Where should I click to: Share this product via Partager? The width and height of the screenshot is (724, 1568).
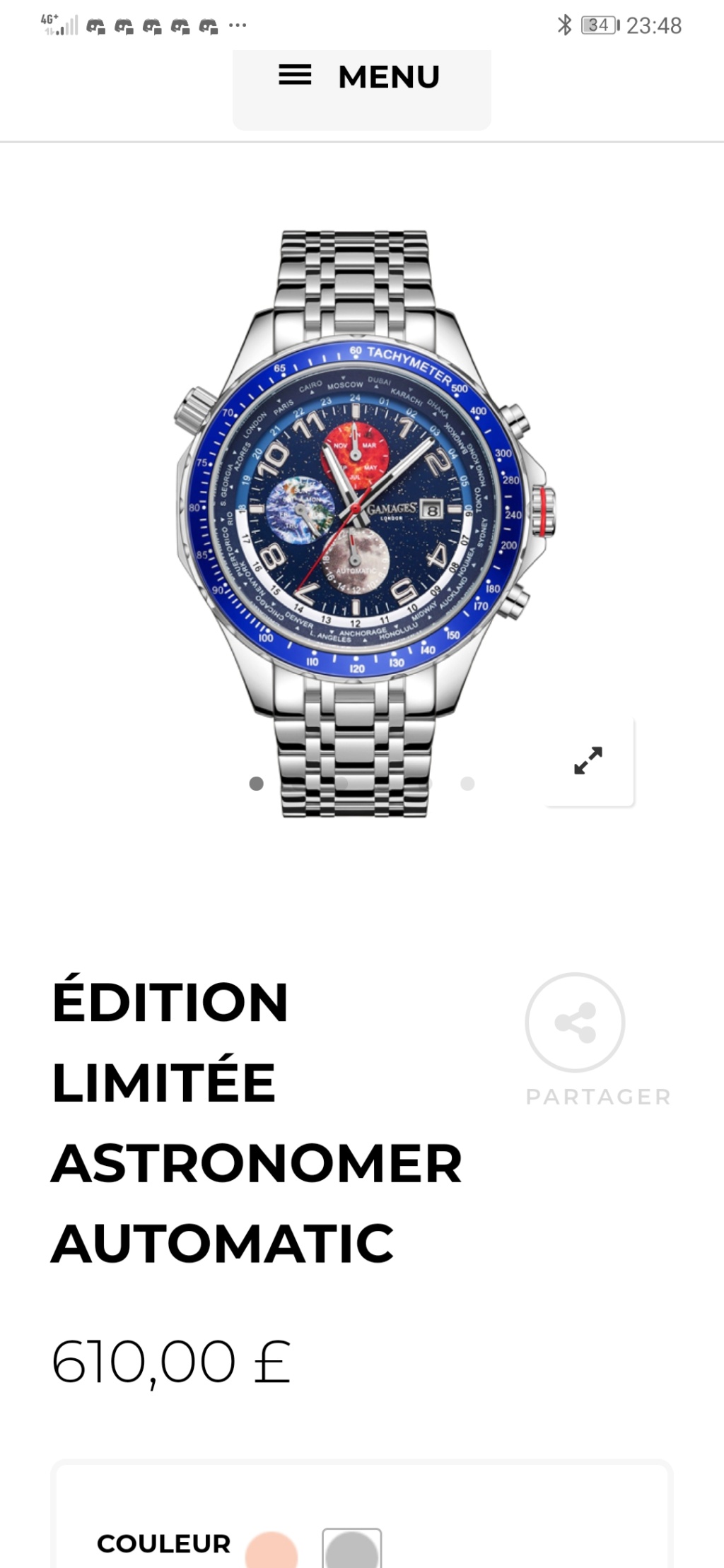point(575,1022)
